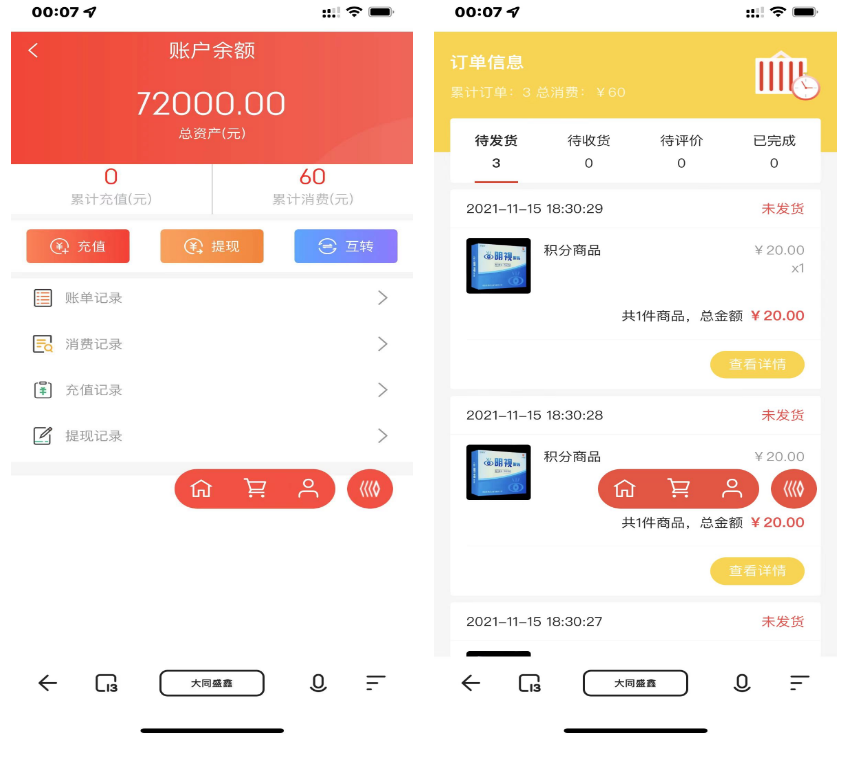Tap the 提现 button
This screenshot has height=759, width=850.
pos(212,246)
